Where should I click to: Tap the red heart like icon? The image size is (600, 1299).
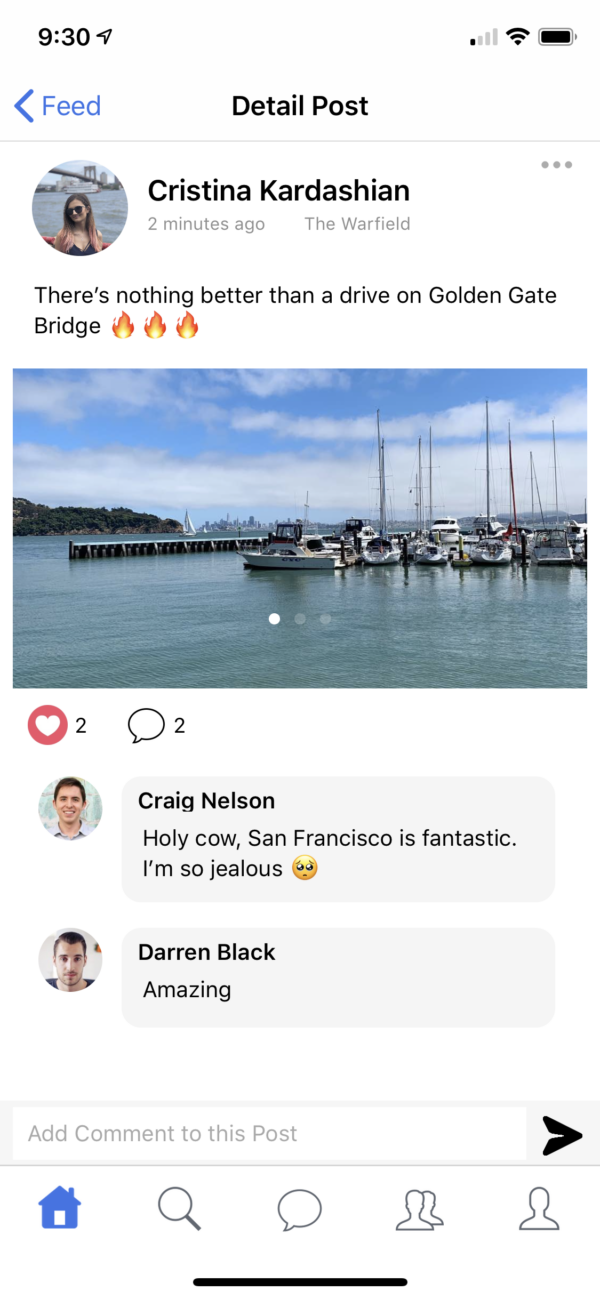47,725
